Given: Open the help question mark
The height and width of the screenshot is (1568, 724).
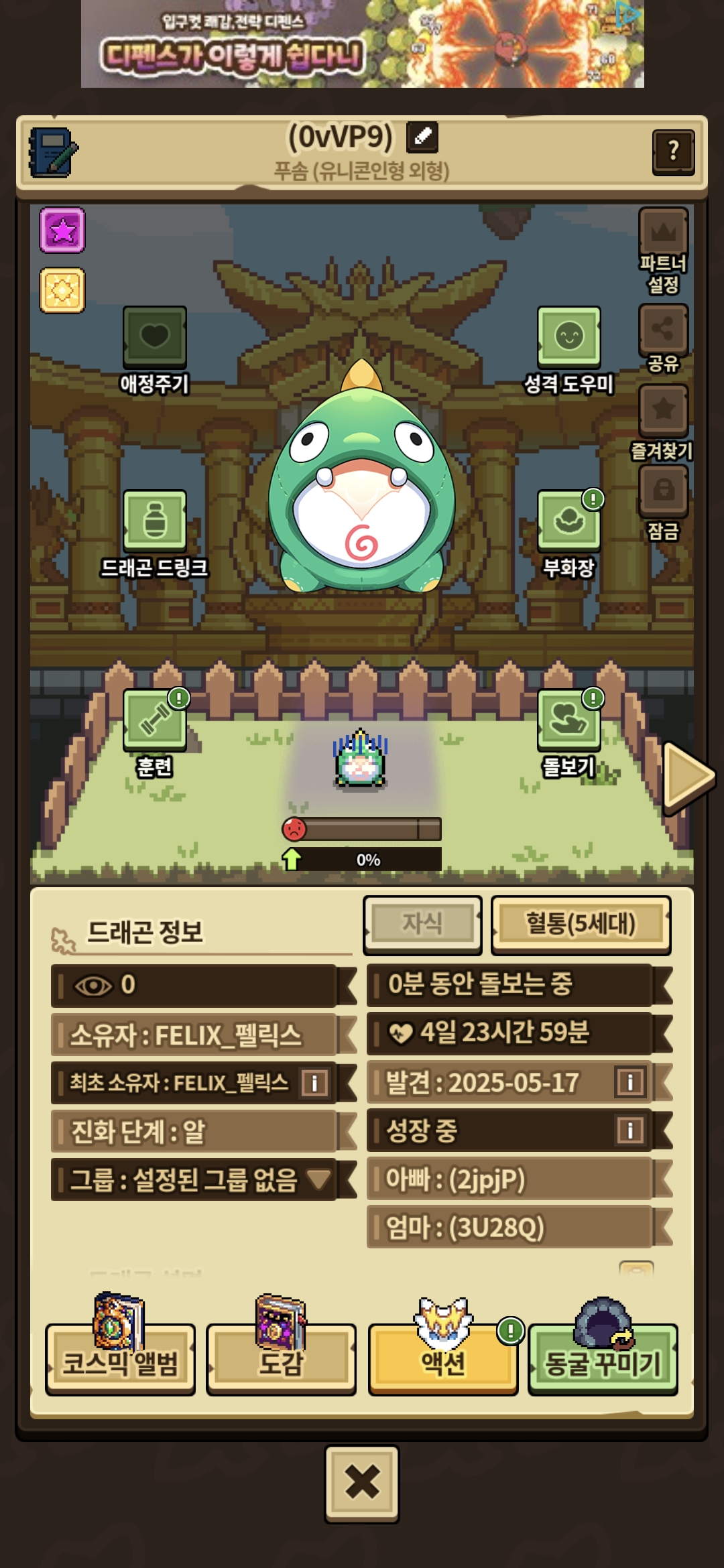Looking at the screenshot, I should (x=673, y=151).
